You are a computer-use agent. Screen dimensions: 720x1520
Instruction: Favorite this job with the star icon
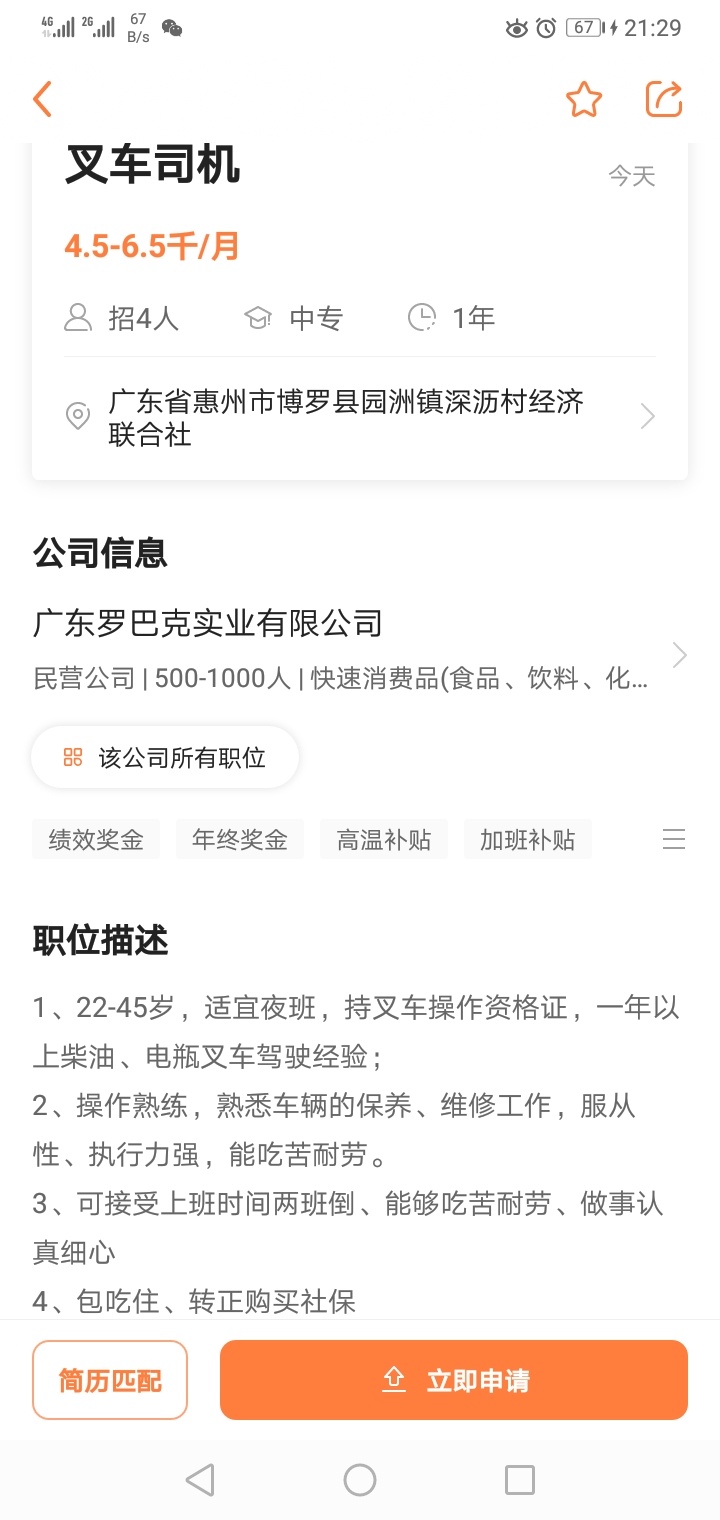click(x=584, y=100)
